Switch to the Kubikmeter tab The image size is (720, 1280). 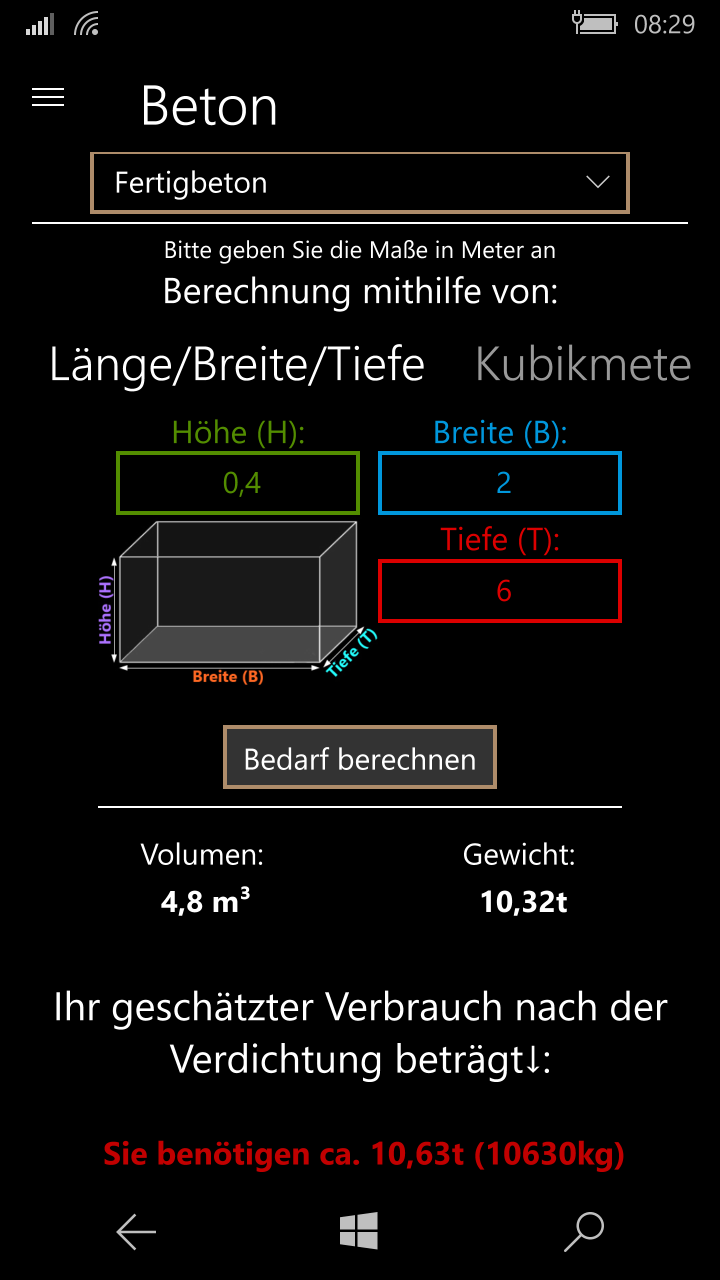(584, 365)
